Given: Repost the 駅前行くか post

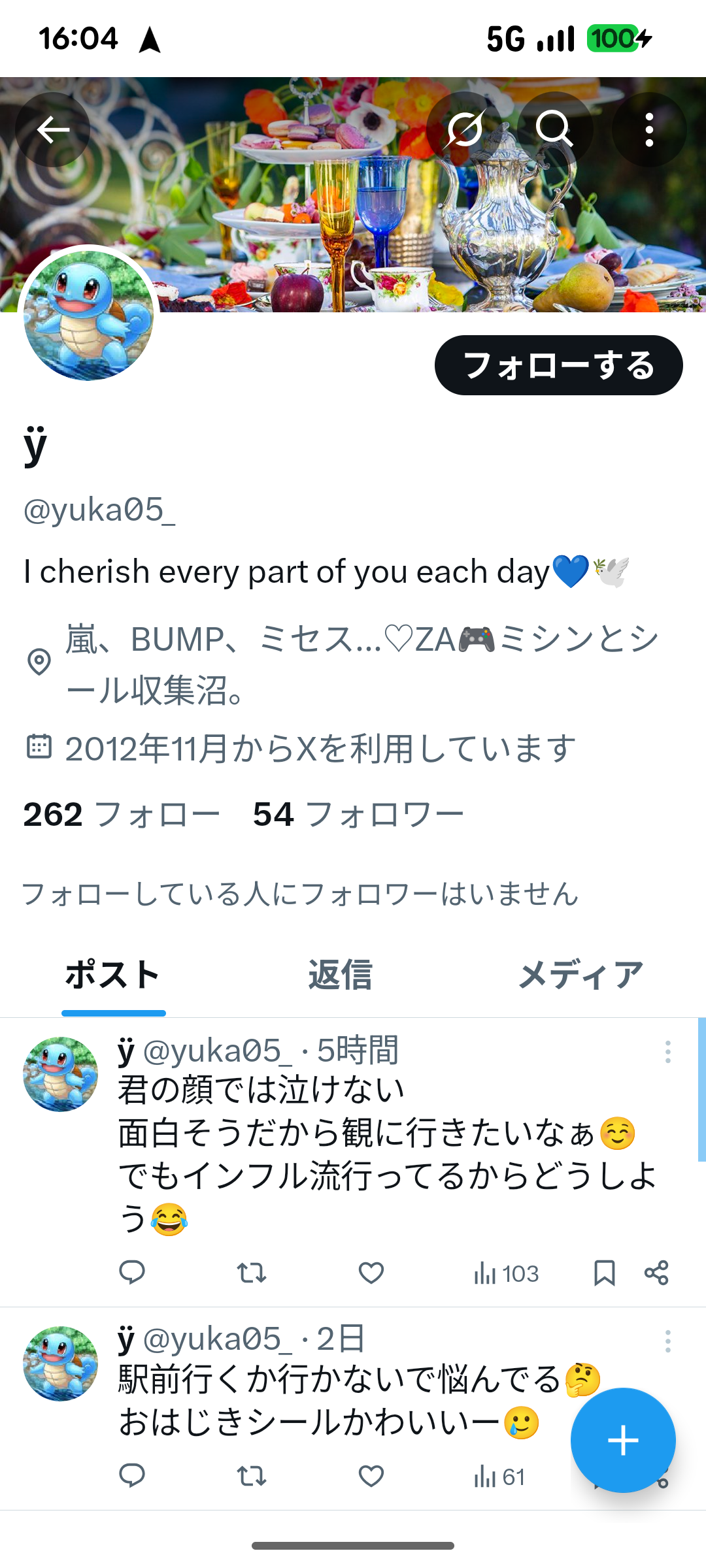Looking at the screenshot, I should (x=252, y=1476).
